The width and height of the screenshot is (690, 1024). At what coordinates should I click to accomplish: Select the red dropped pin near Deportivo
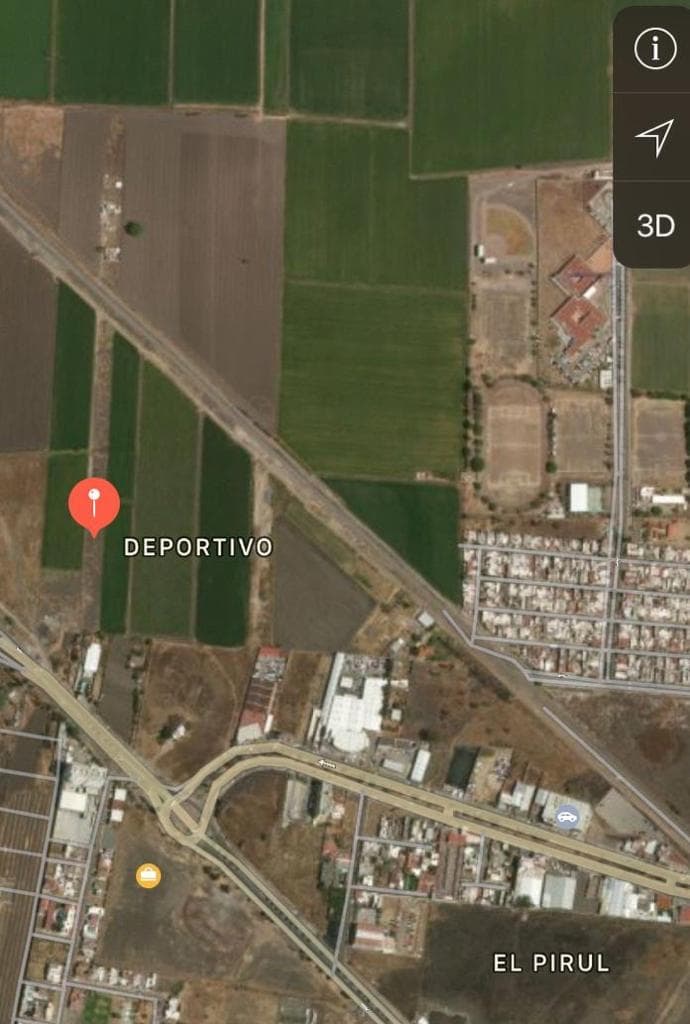tap(94, 504)
